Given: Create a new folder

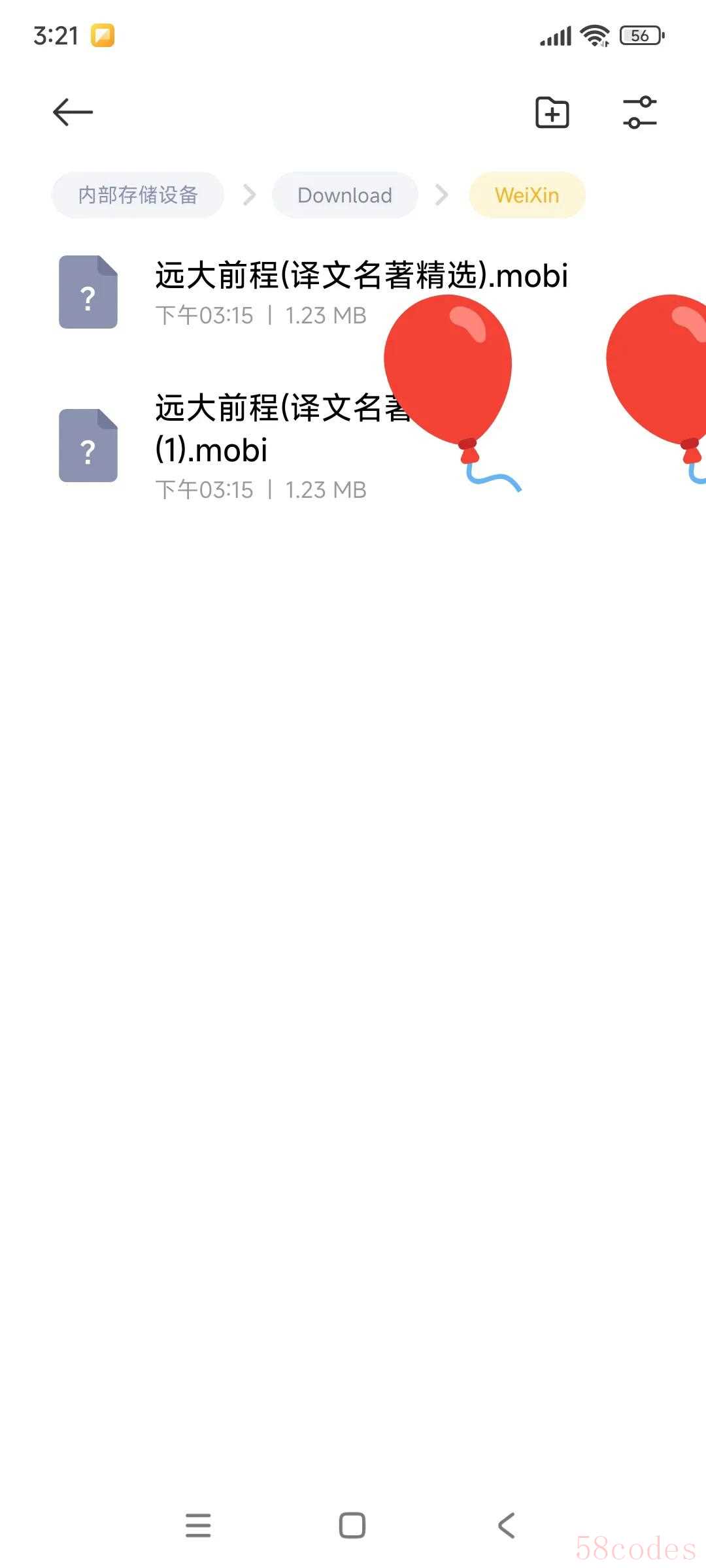Looking at the screenshot, I should tap(552, 112).
